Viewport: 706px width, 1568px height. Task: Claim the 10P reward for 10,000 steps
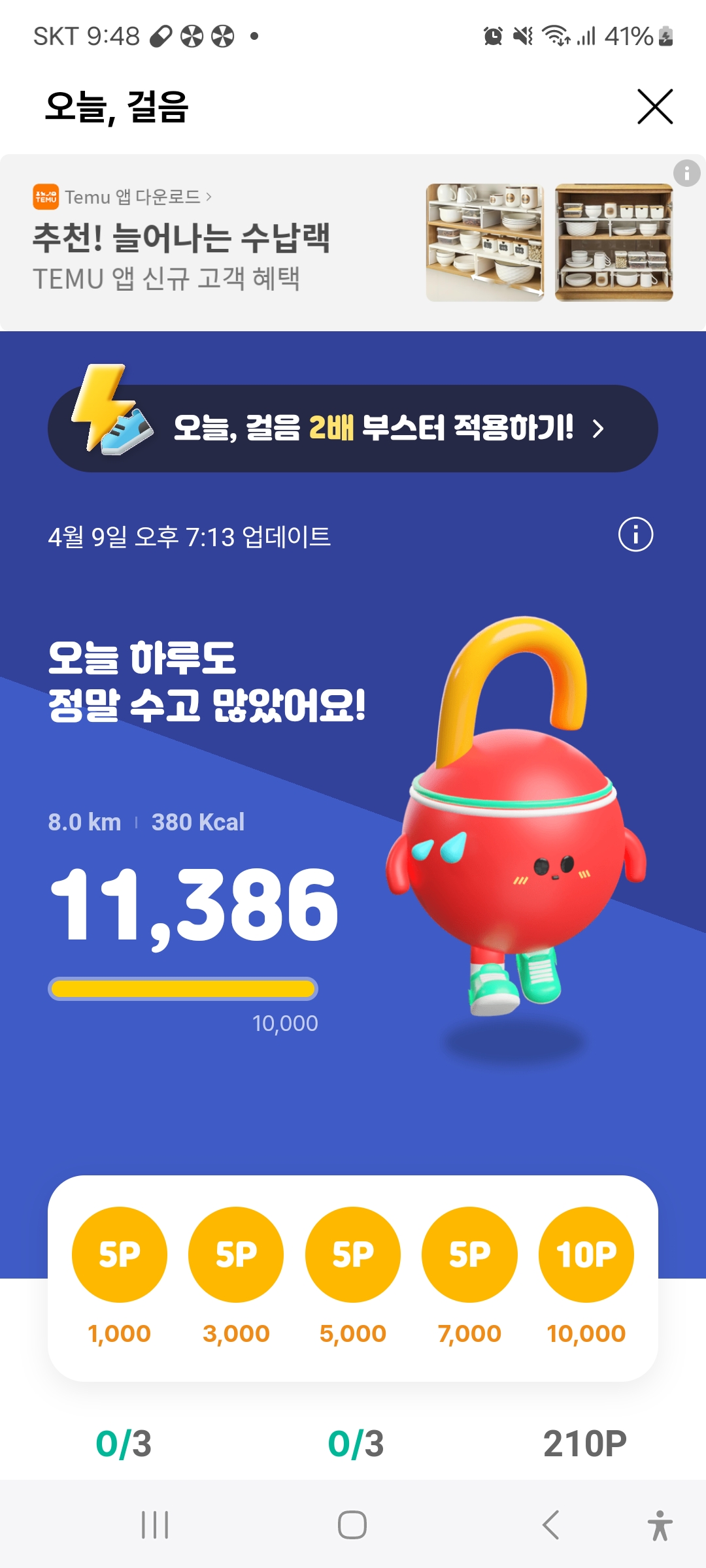coord(586,1254)
